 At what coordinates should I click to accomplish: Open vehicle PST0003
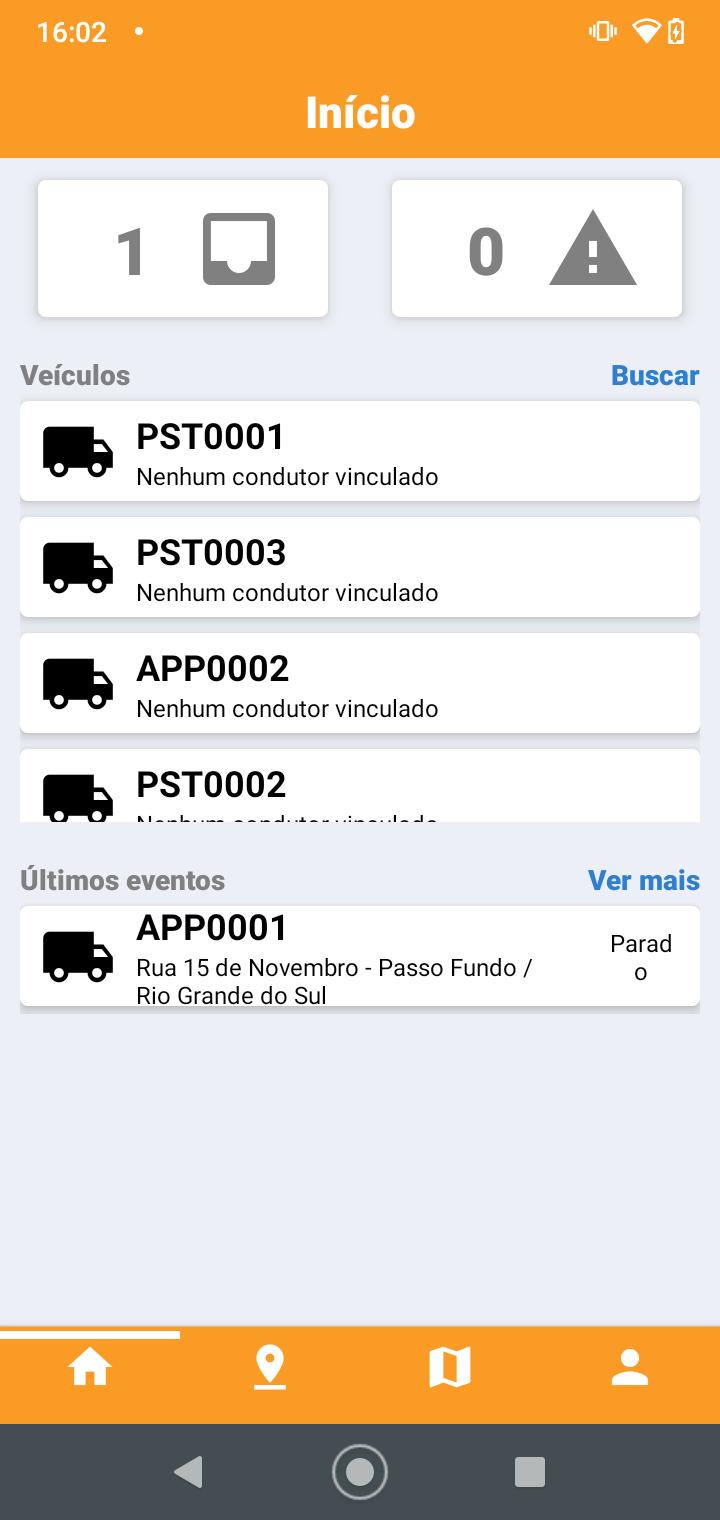360,567
